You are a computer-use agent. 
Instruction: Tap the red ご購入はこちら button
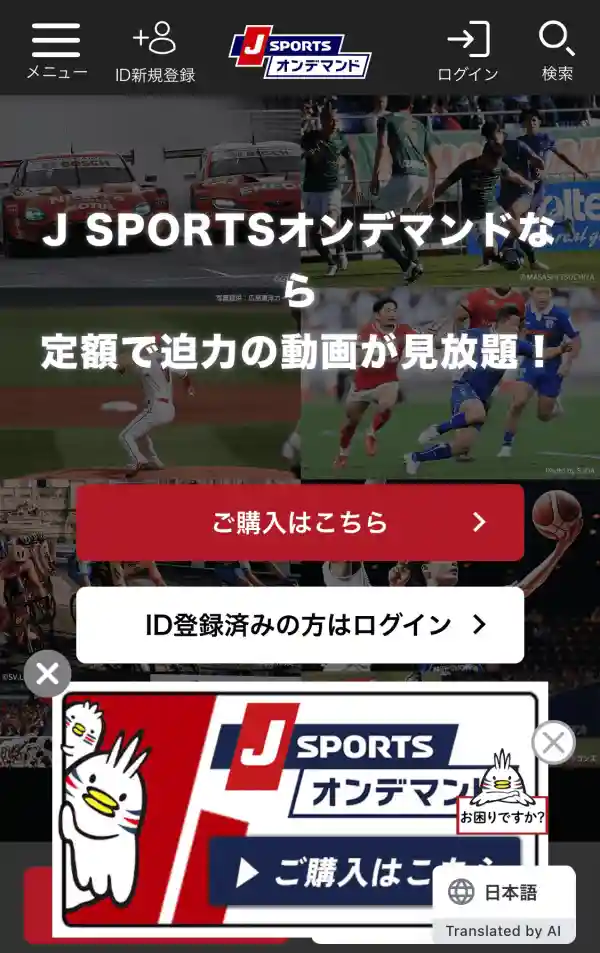300,523
